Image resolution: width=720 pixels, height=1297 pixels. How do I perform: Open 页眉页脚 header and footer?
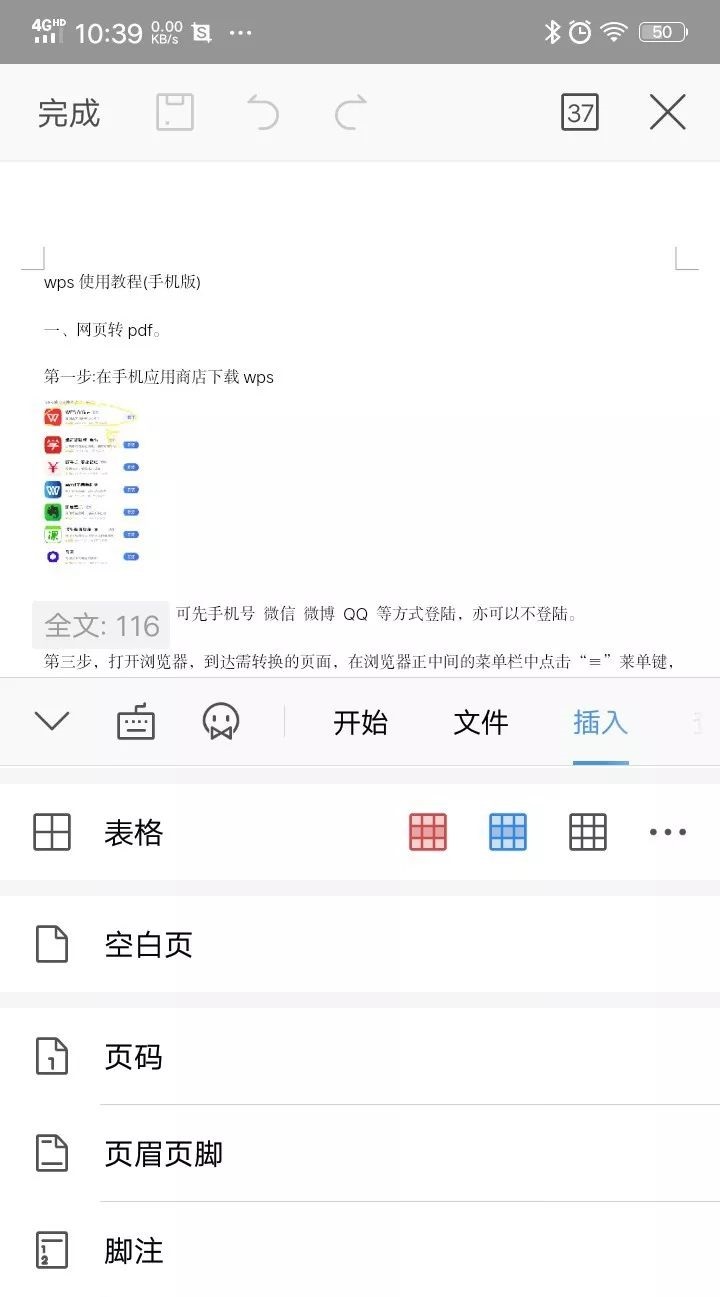[163, 1154]
